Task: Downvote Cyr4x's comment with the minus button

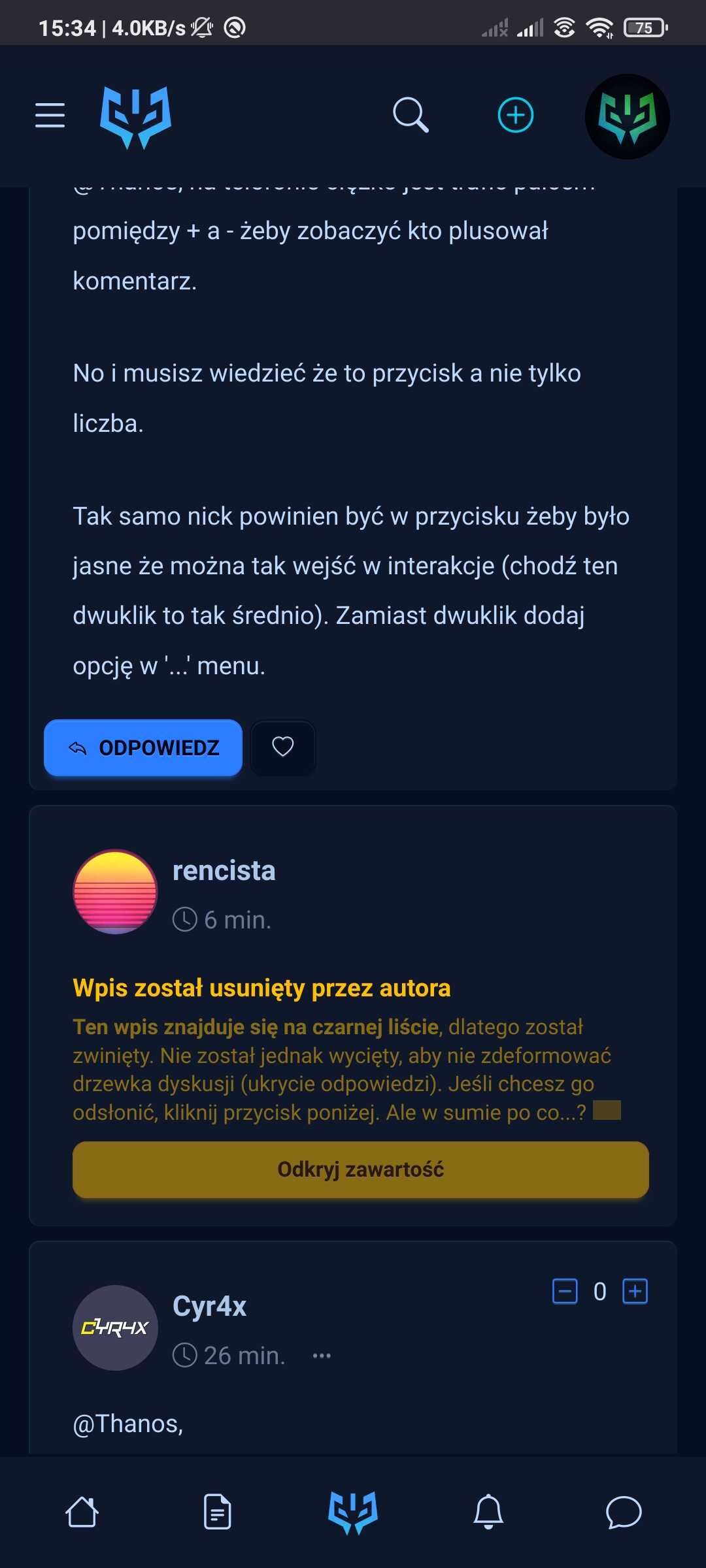Action: 565,1292
